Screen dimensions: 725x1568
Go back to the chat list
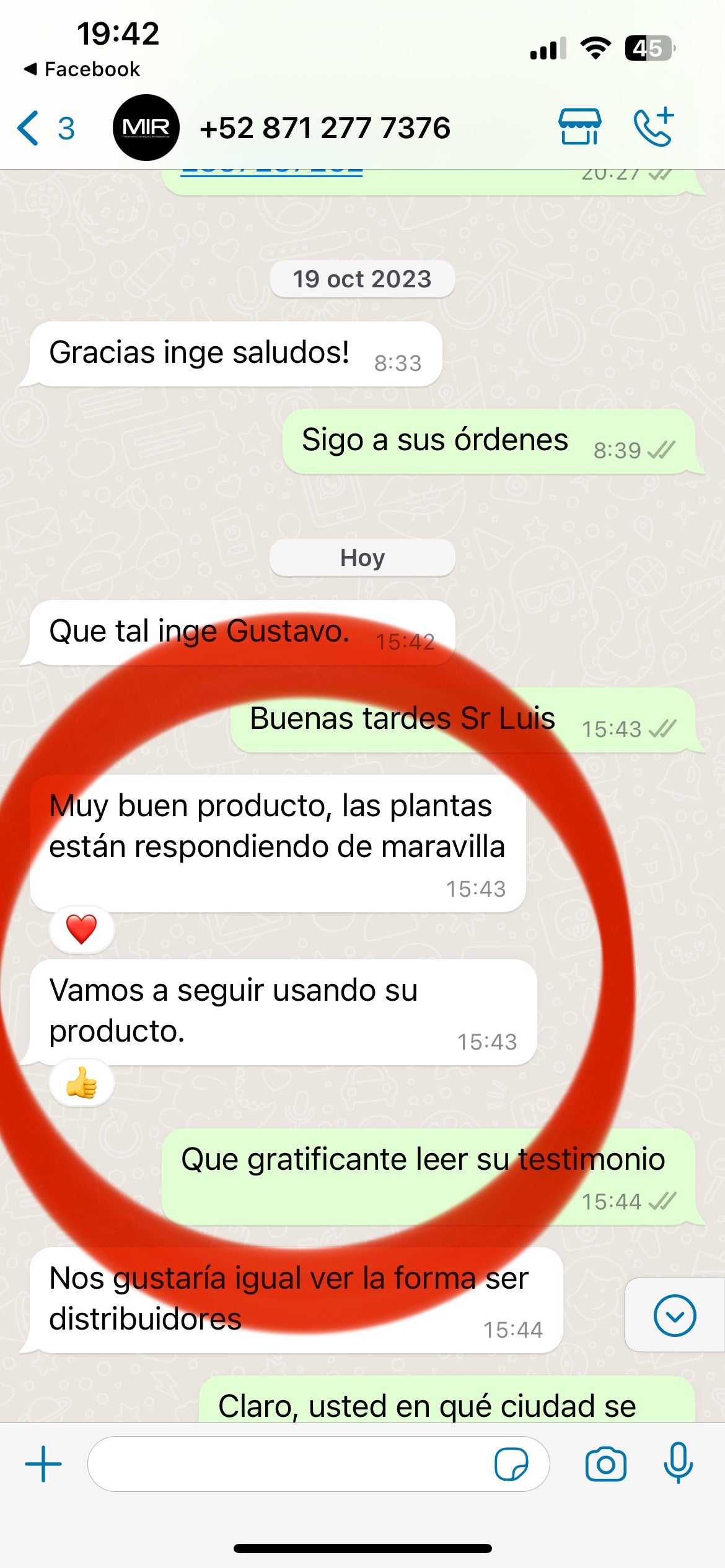[x=43, y=128]
